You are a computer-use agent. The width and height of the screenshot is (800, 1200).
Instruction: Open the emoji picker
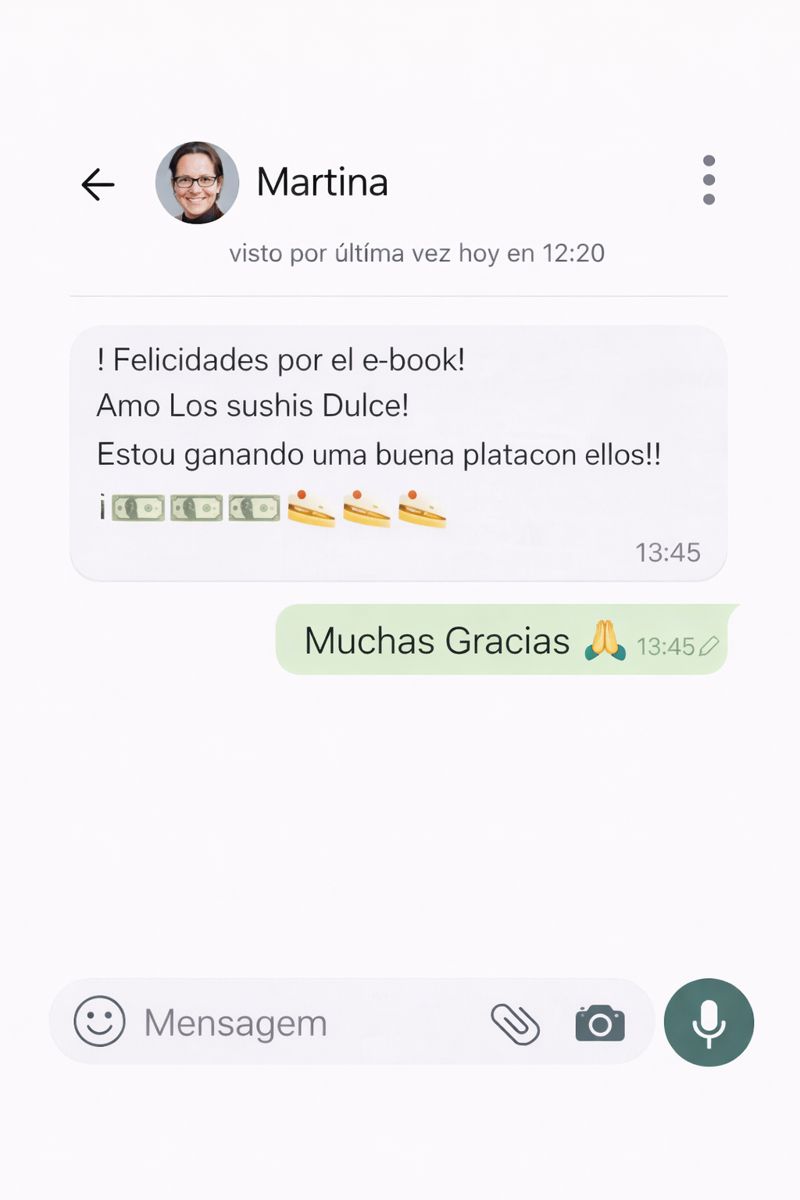tap(100, 1022)
